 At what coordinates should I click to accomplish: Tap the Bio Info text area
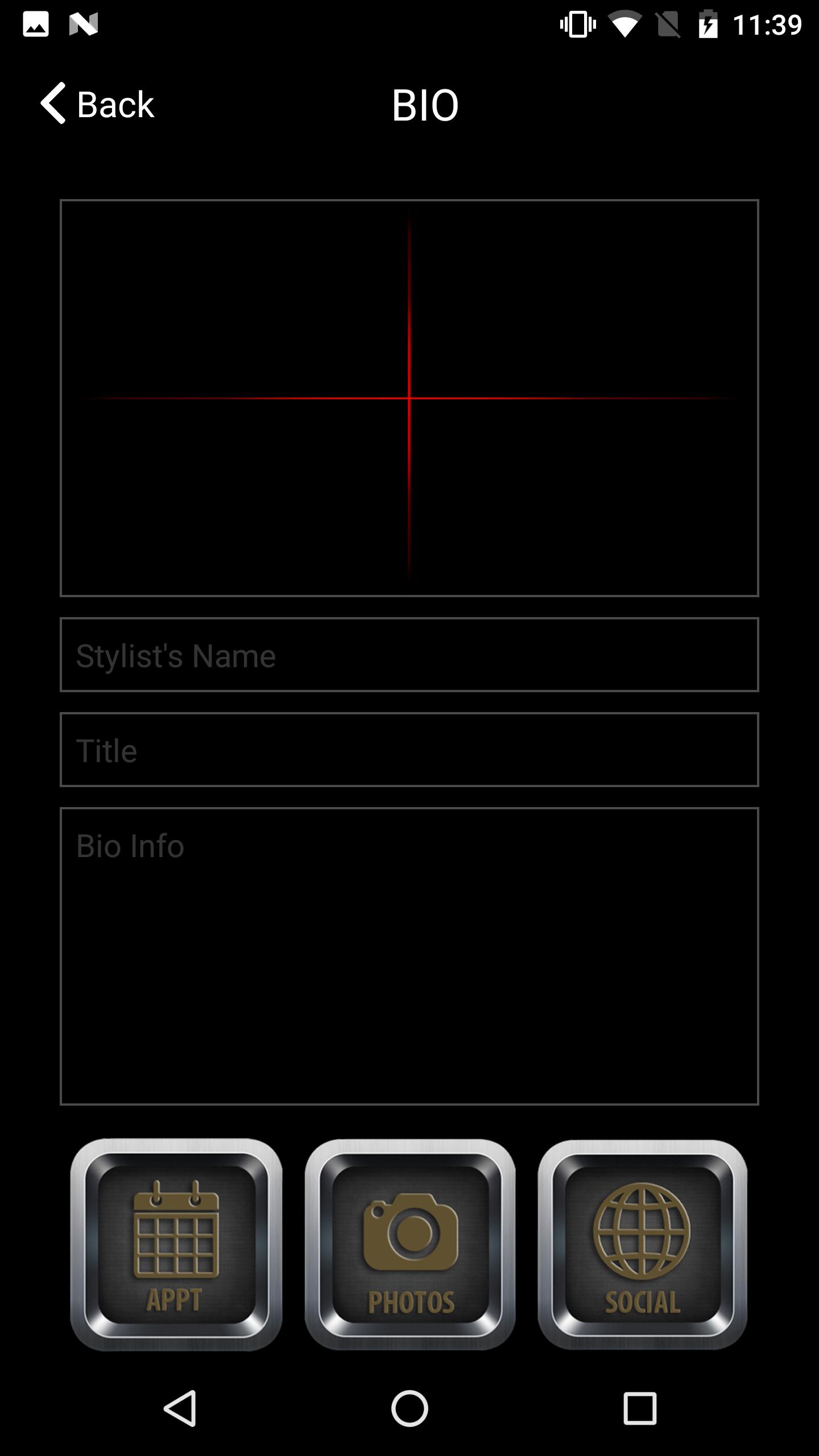(x=409, y=955)
